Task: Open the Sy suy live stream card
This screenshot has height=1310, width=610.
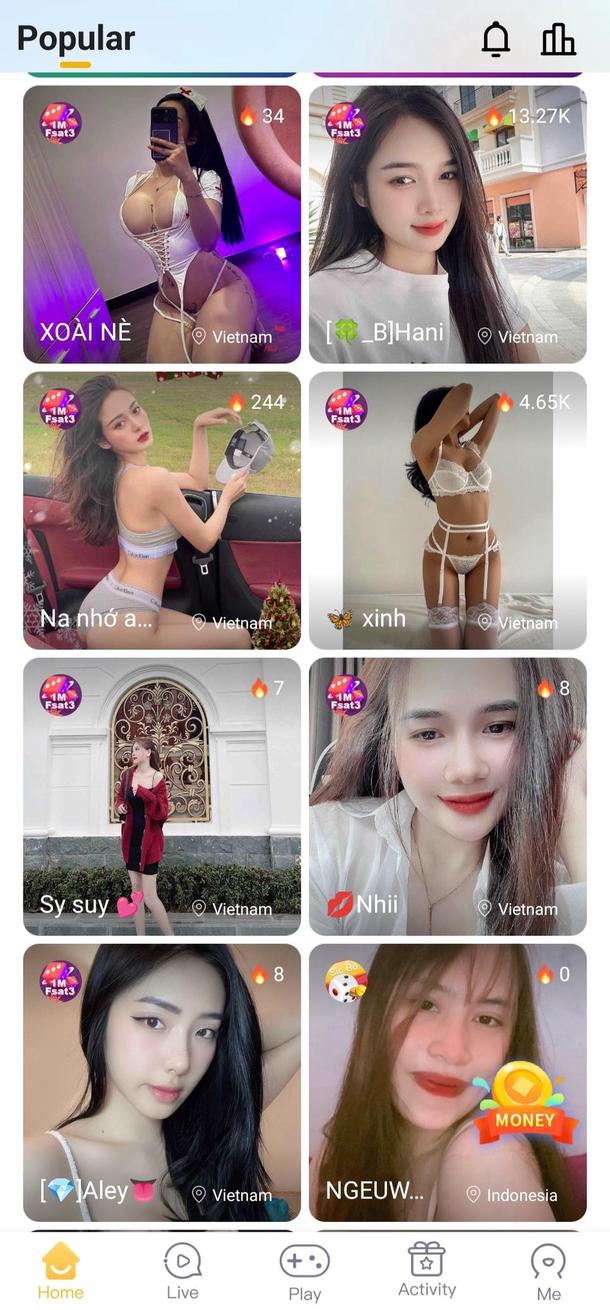Action: [162, 796]
